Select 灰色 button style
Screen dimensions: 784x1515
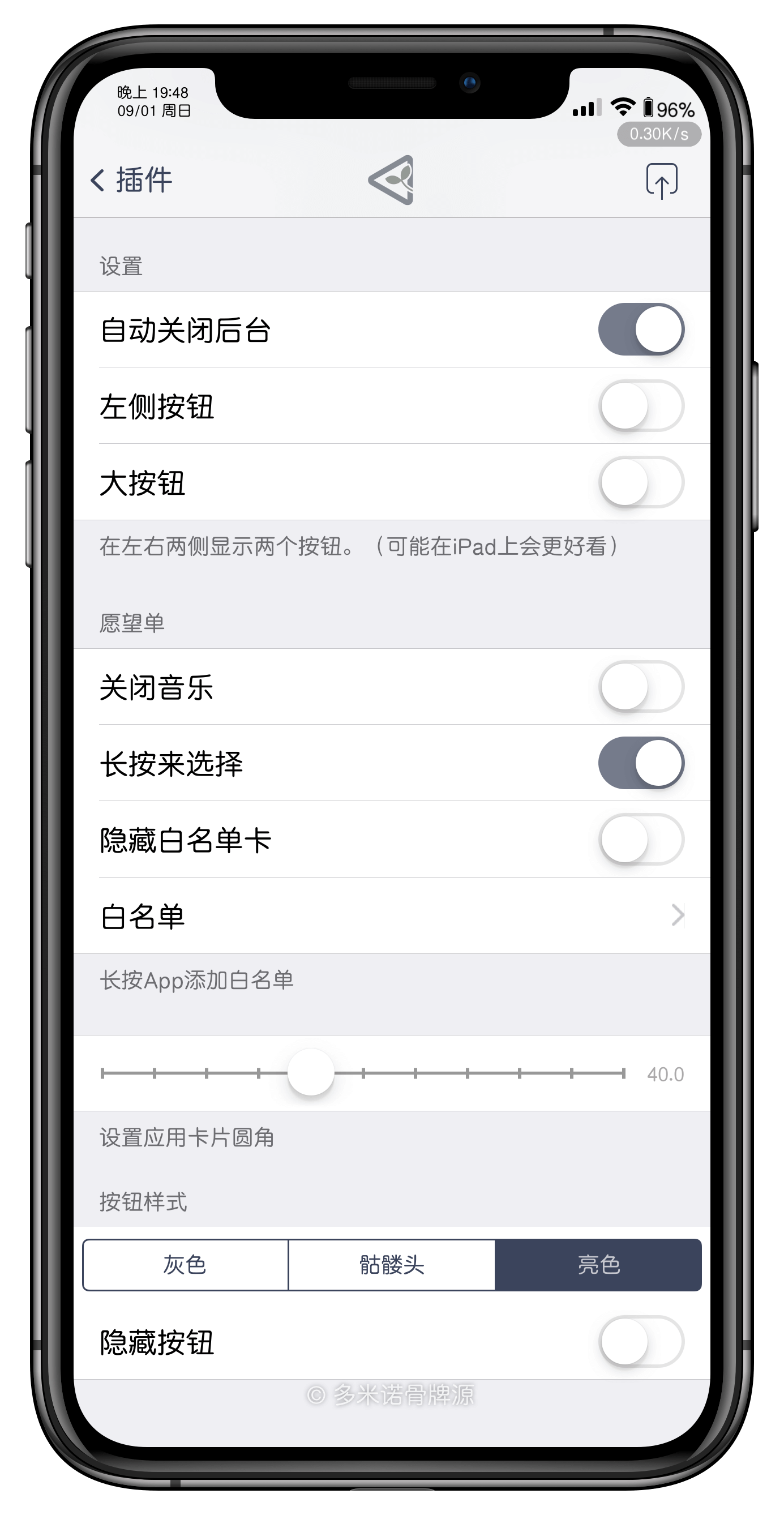[185, 1264]
